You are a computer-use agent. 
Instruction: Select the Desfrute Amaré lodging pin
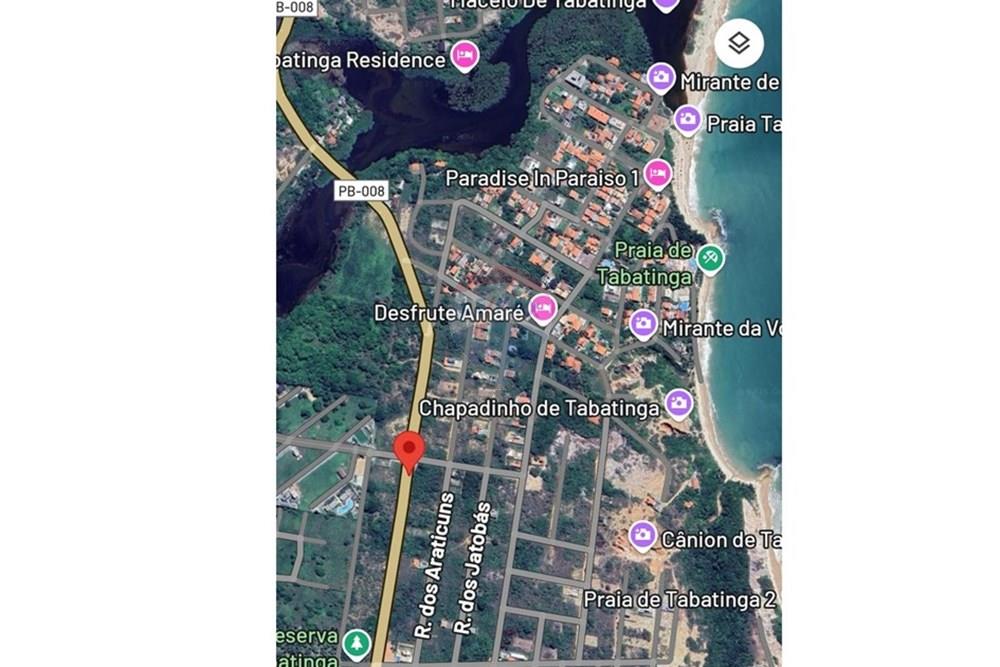coord(543,309)
